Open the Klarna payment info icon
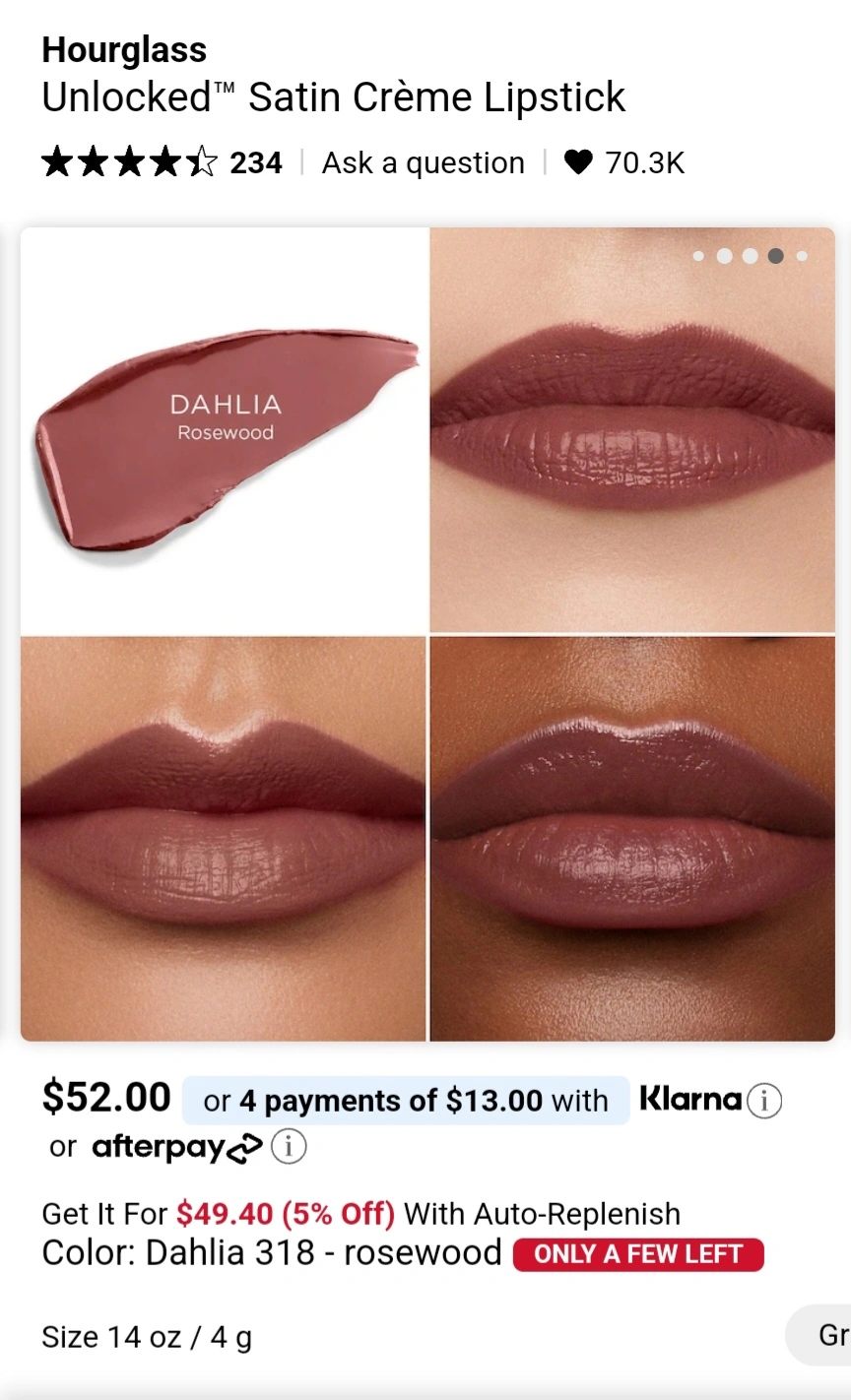851x1400 pixels. pyautogui.click(x=764, y=1101)
